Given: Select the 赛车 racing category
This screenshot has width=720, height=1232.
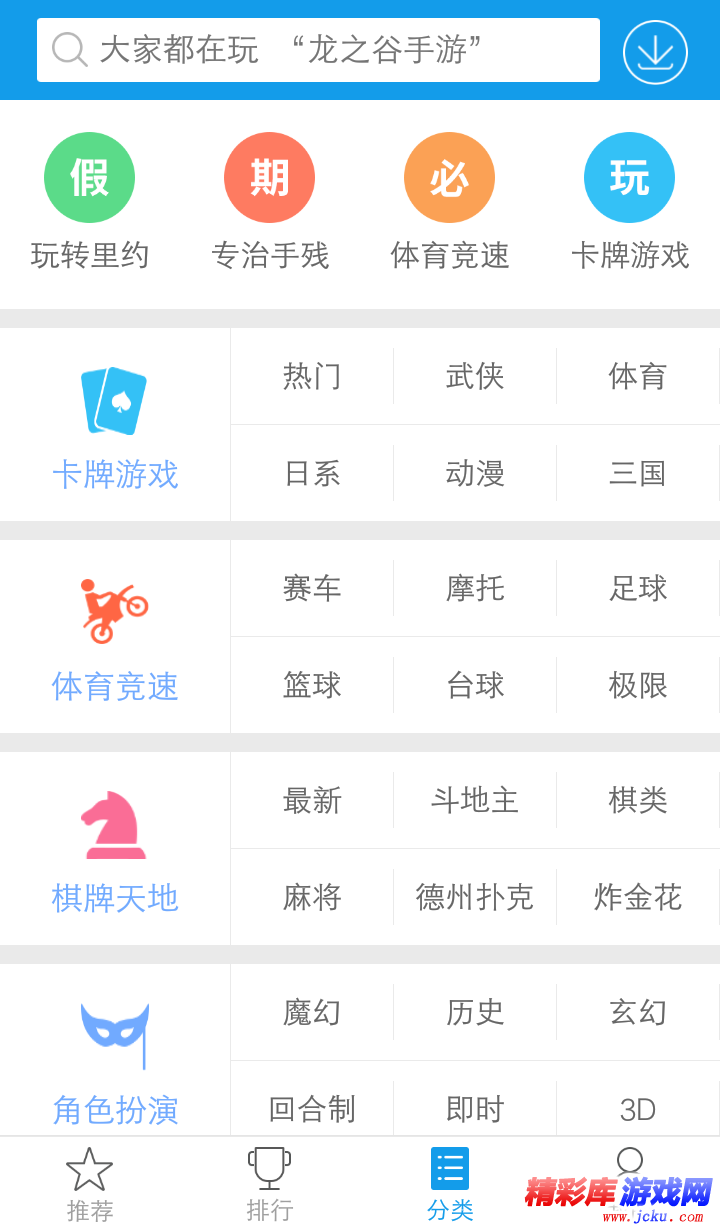Looking at the screenshot, I should (311, 590).
